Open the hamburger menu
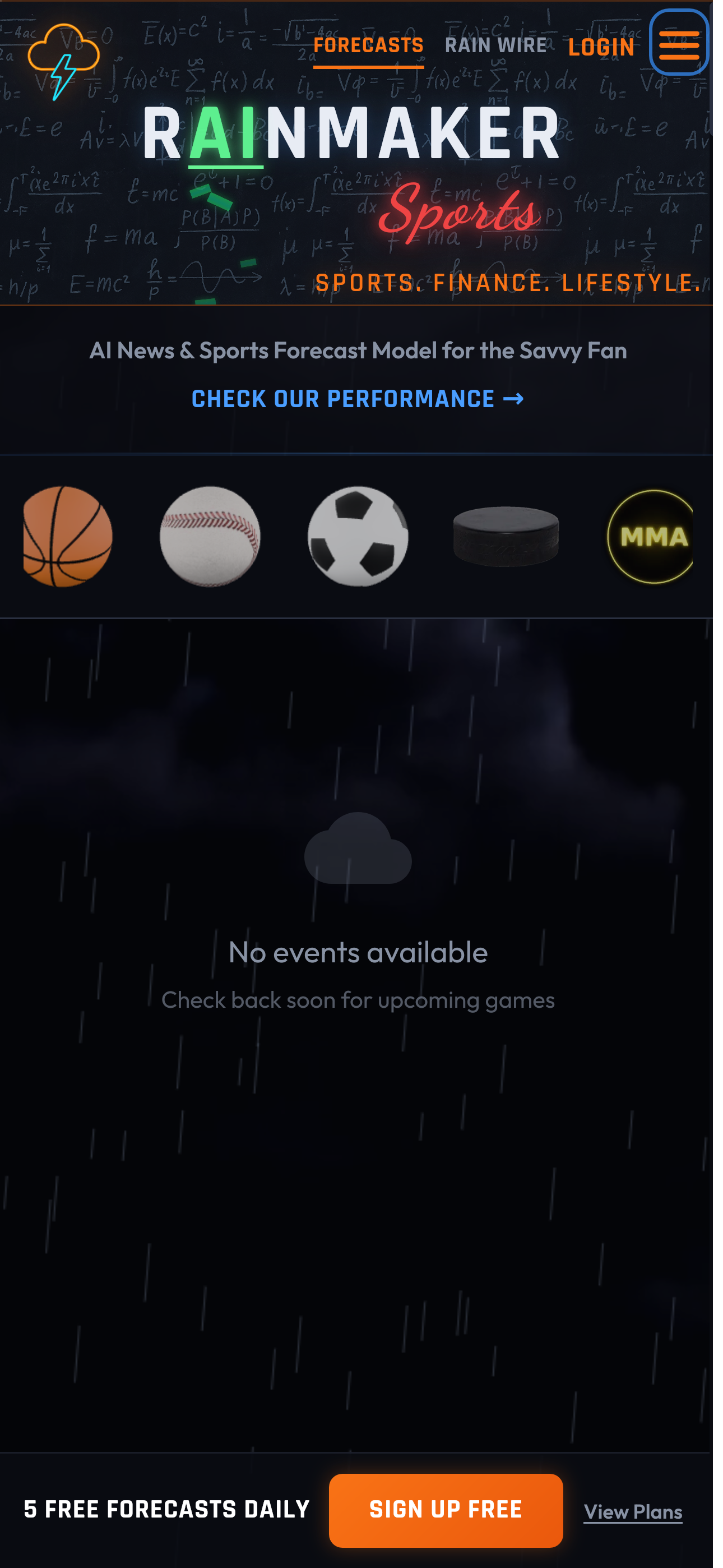 (x=679, y=43)
